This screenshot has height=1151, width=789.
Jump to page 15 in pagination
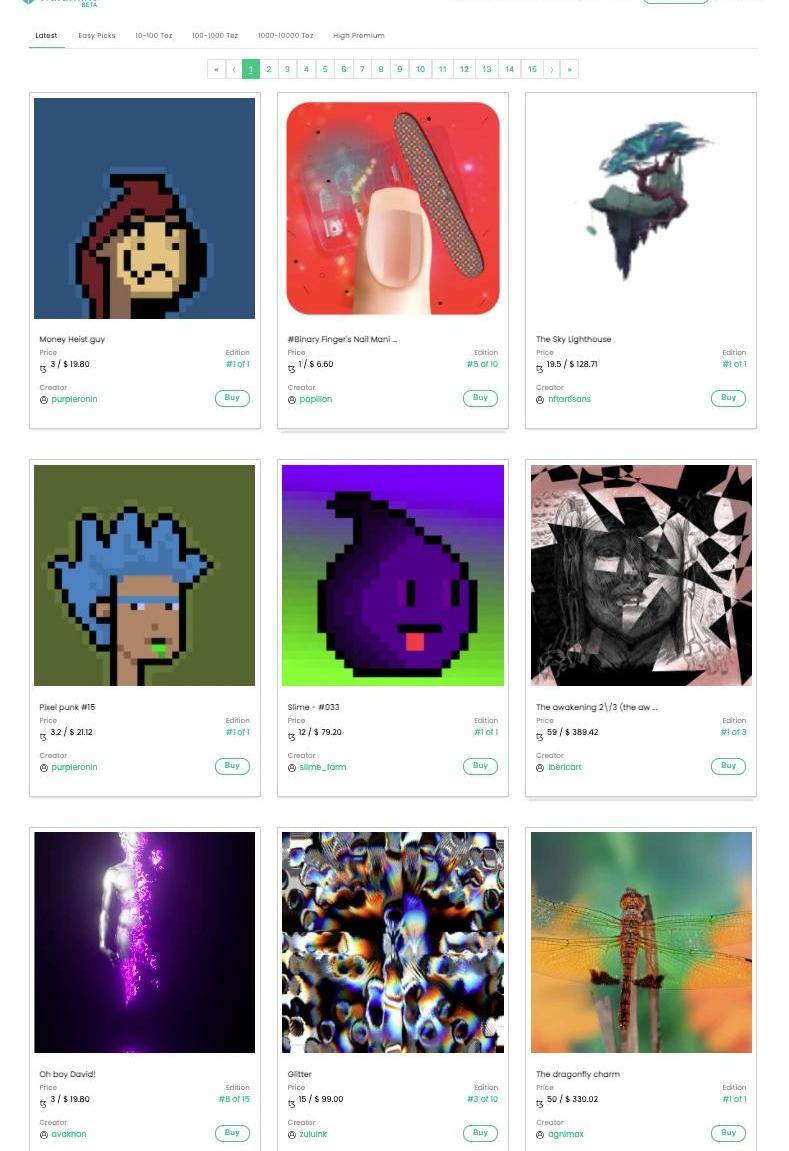point(532,69)
